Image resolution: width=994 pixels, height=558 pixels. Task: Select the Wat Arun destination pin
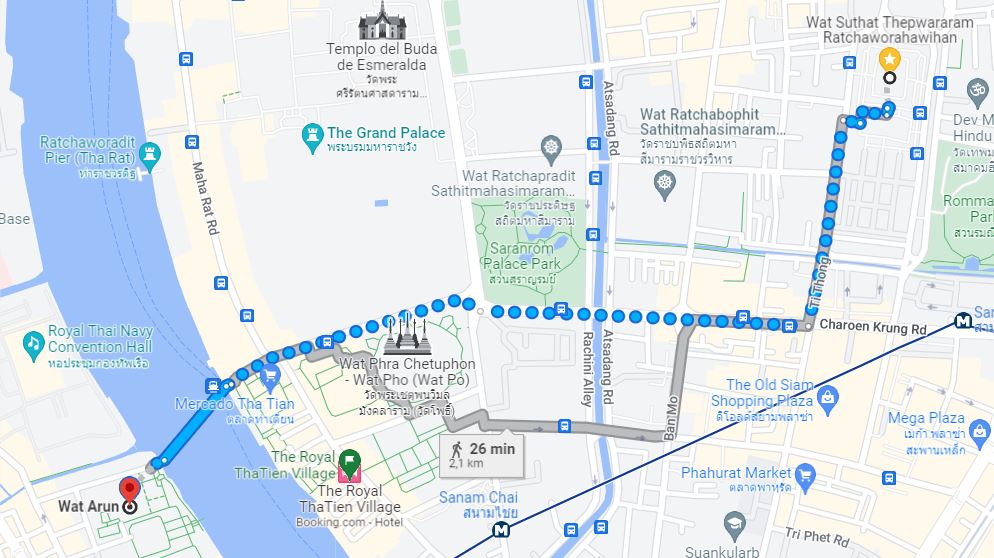tap(128, 490)
